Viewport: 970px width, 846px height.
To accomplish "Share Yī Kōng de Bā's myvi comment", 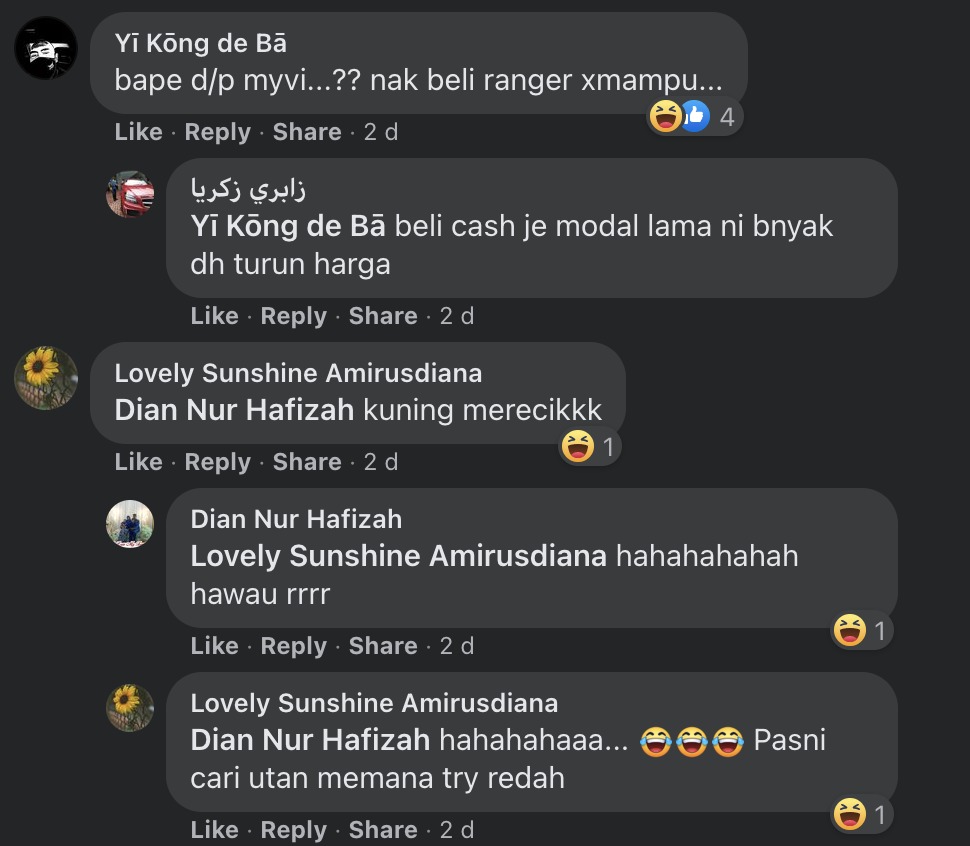I will pos(306,132).
